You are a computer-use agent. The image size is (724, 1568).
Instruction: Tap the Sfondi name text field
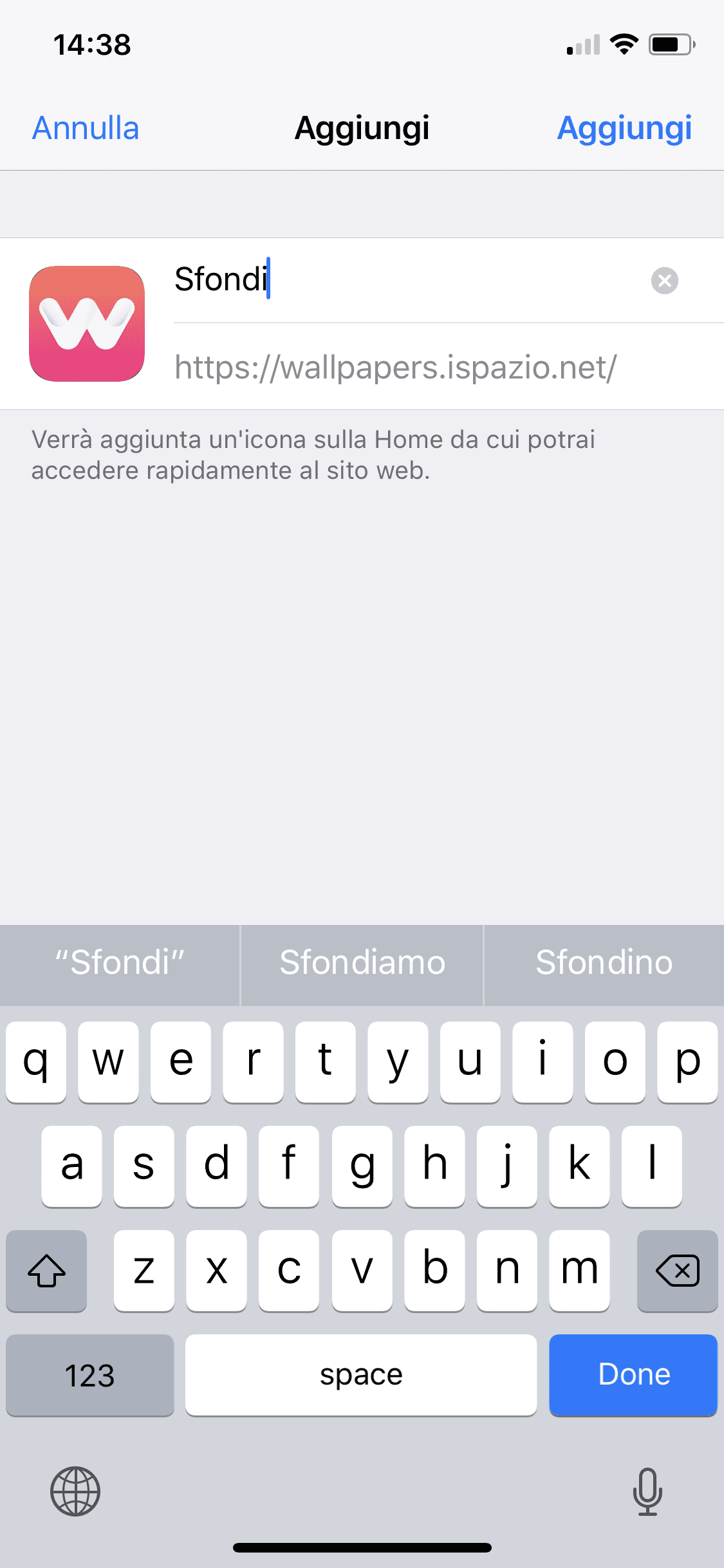[x=405, y=280]
